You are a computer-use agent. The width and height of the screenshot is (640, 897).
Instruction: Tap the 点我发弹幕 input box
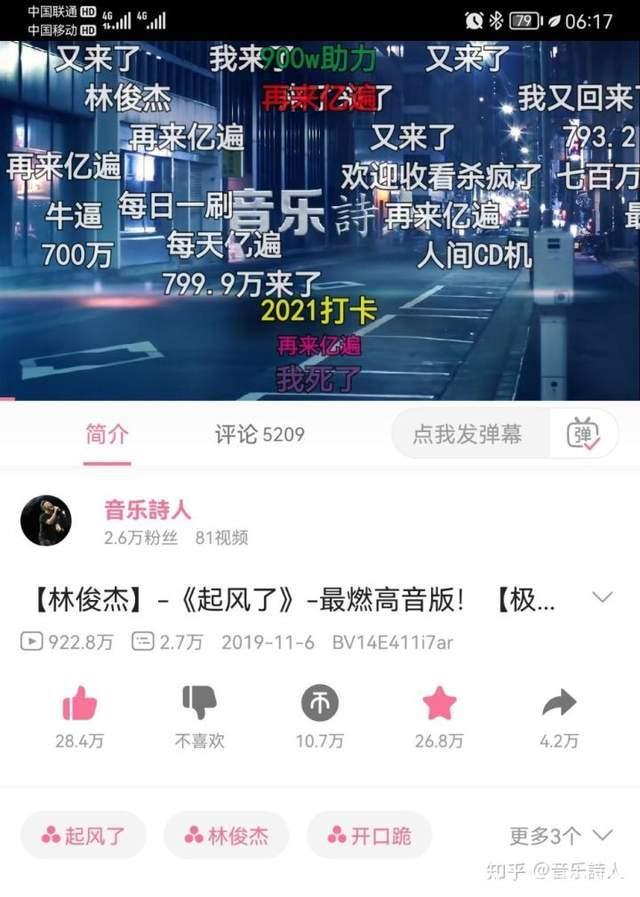(468, 434)
